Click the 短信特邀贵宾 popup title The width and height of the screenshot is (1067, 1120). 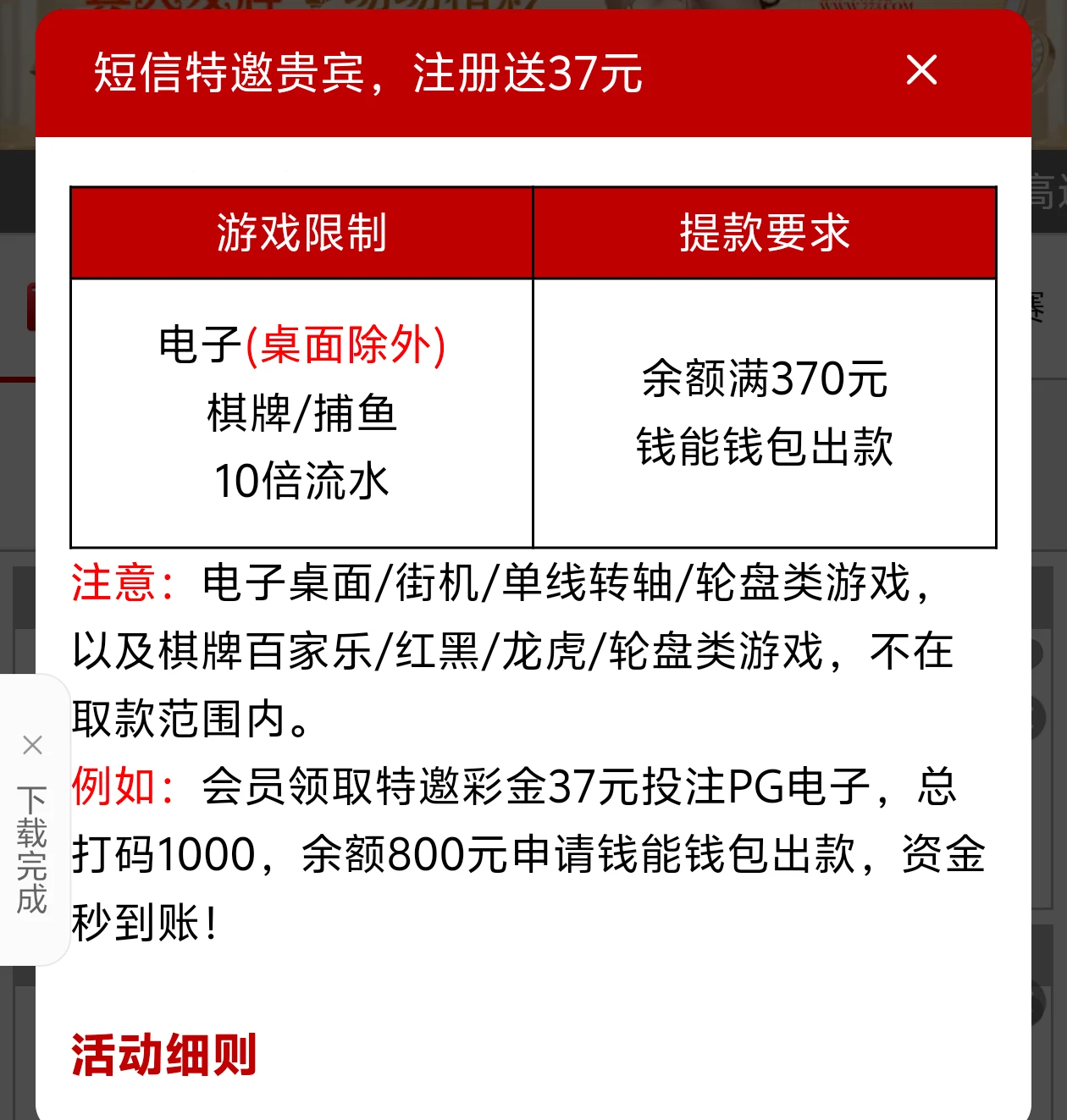pyautogui.click(x=368, y=73)
